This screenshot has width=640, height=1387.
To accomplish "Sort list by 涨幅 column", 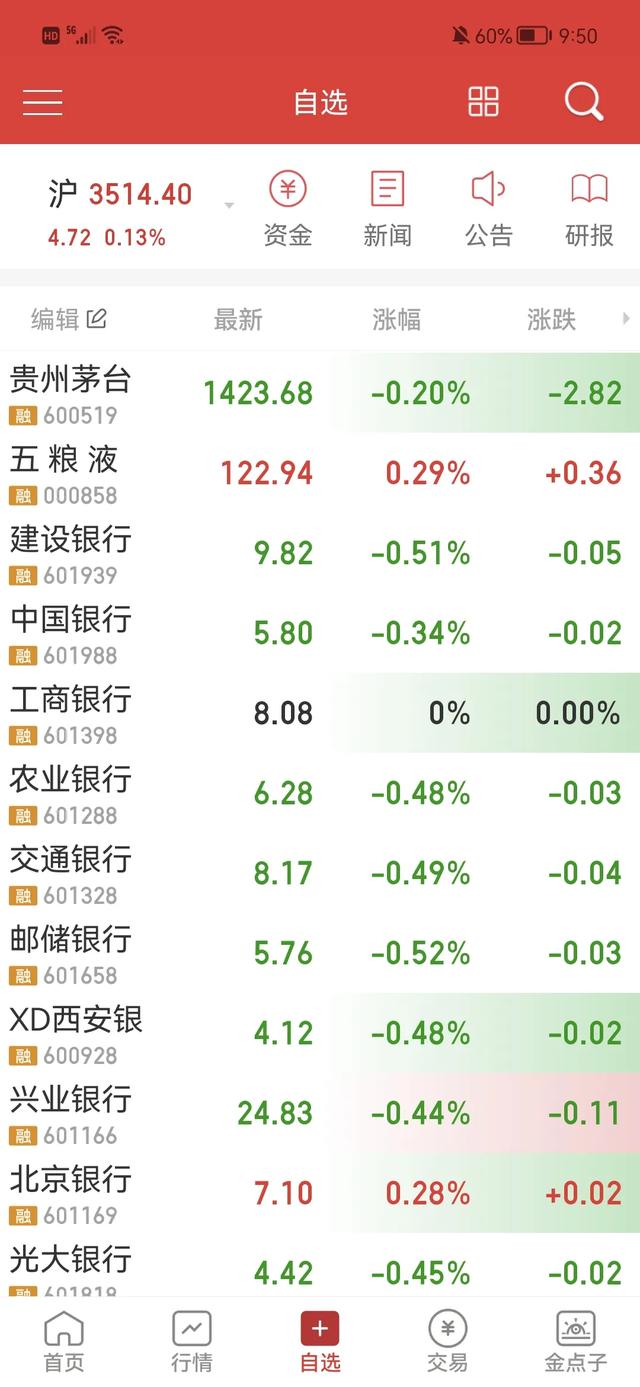I will [397, 320].
